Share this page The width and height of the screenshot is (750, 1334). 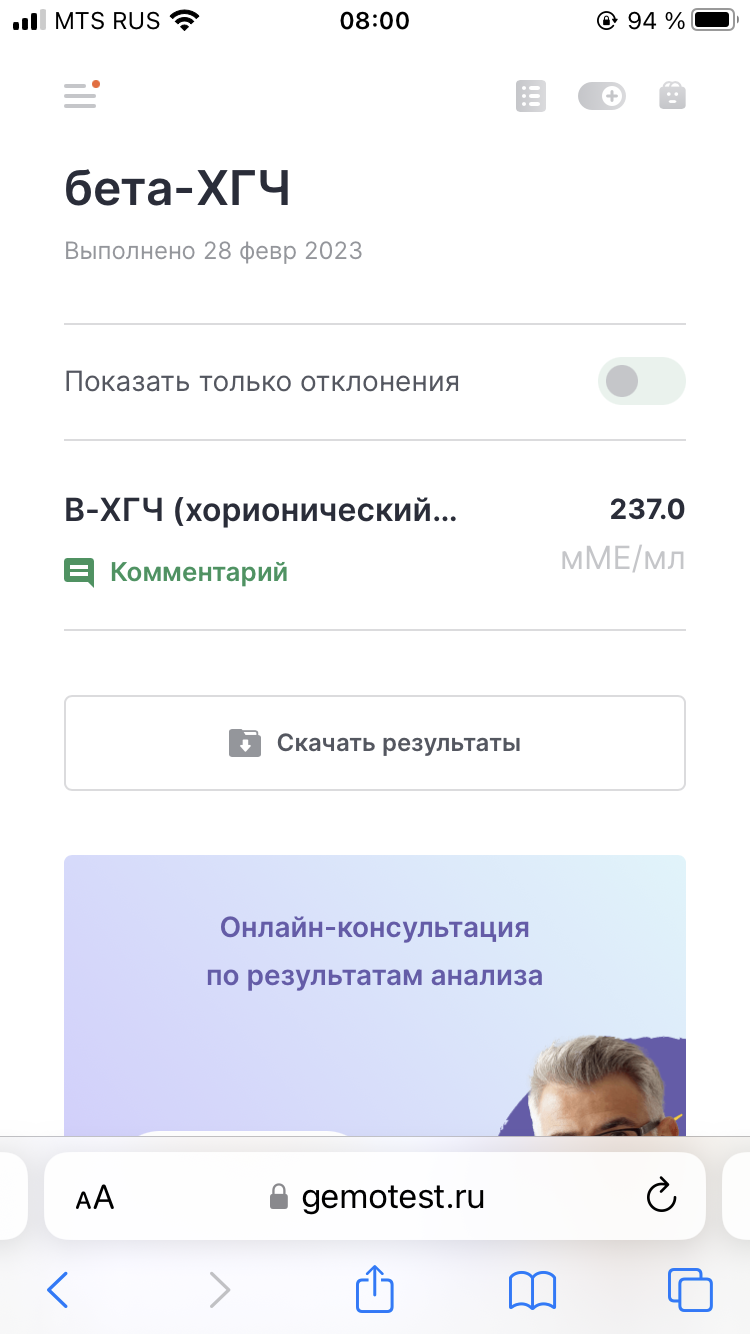point(375,1288)
